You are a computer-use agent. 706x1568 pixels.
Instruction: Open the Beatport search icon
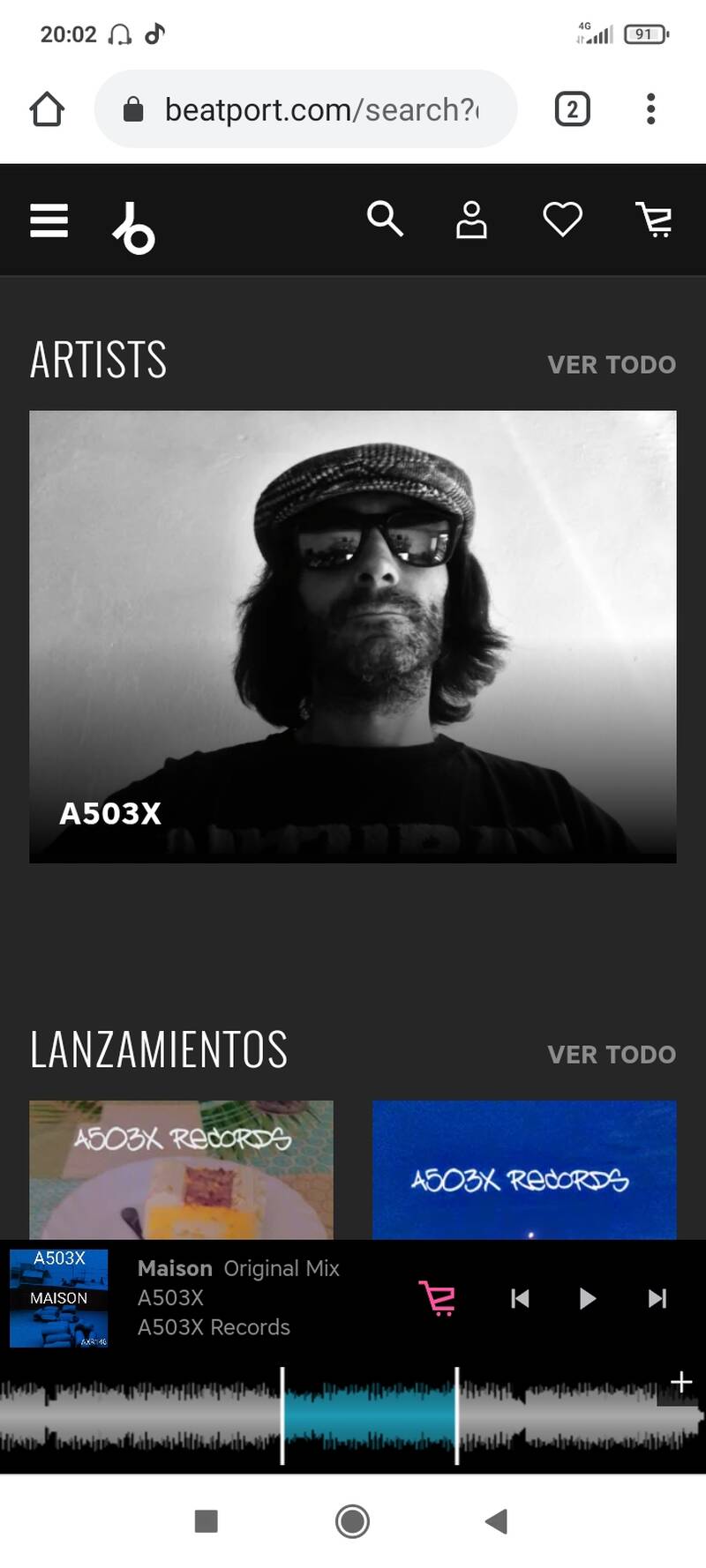385,219
